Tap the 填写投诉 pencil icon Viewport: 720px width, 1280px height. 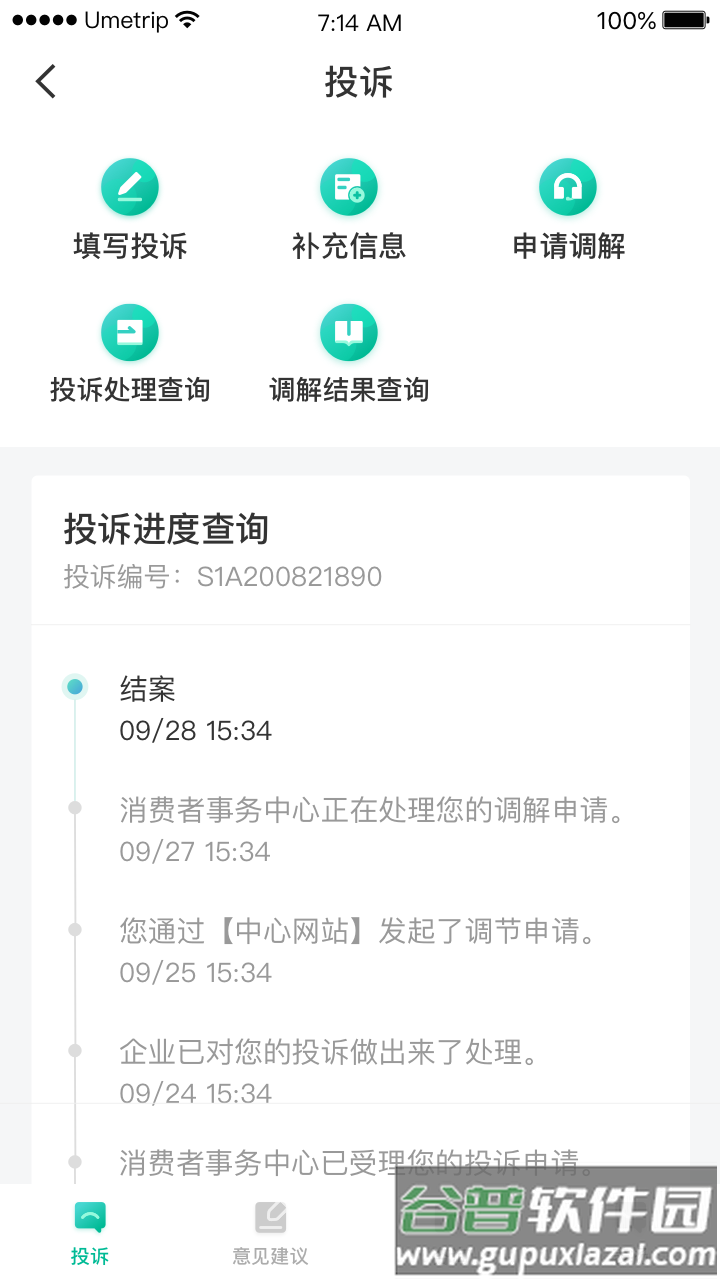[130, 186]
